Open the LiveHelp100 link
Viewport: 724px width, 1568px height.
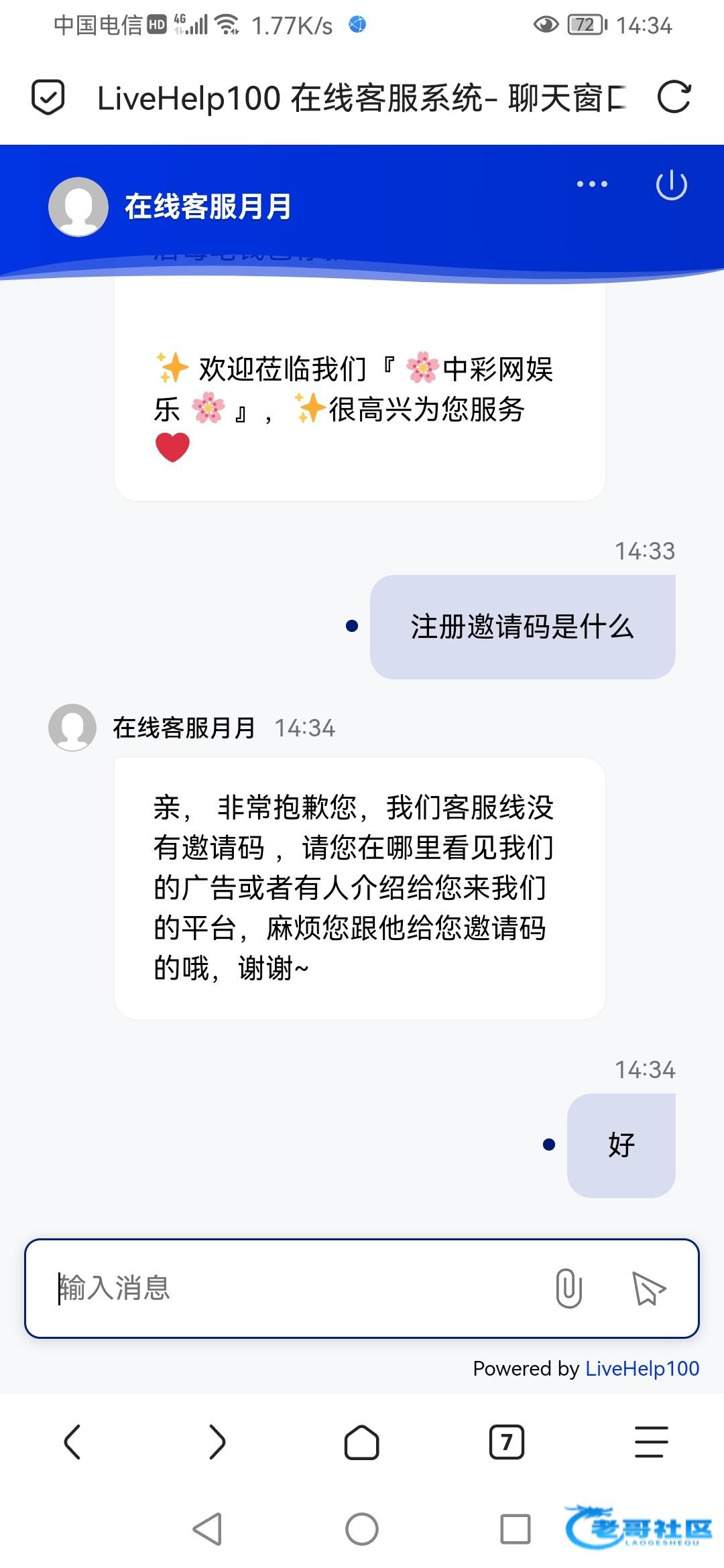point(642,1368)
